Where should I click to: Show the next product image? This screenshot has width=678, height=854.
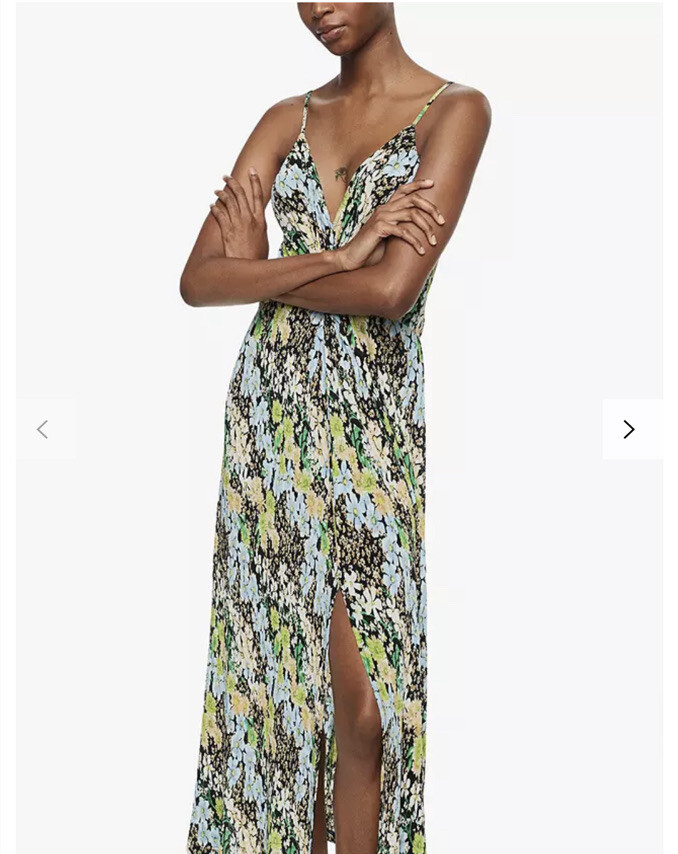click(x=629, y=429)
